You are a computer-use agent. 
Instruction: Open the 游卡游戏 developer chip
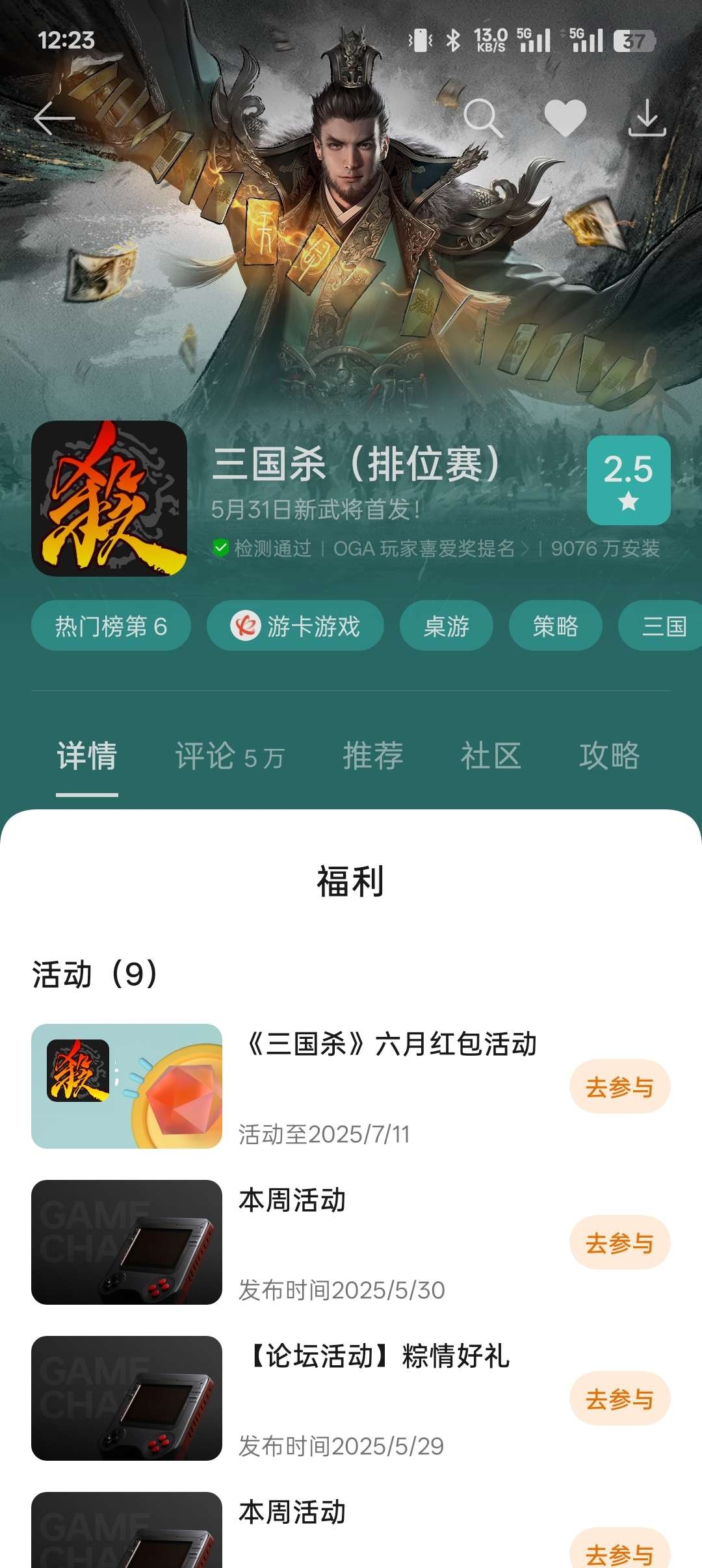(295, 626)
